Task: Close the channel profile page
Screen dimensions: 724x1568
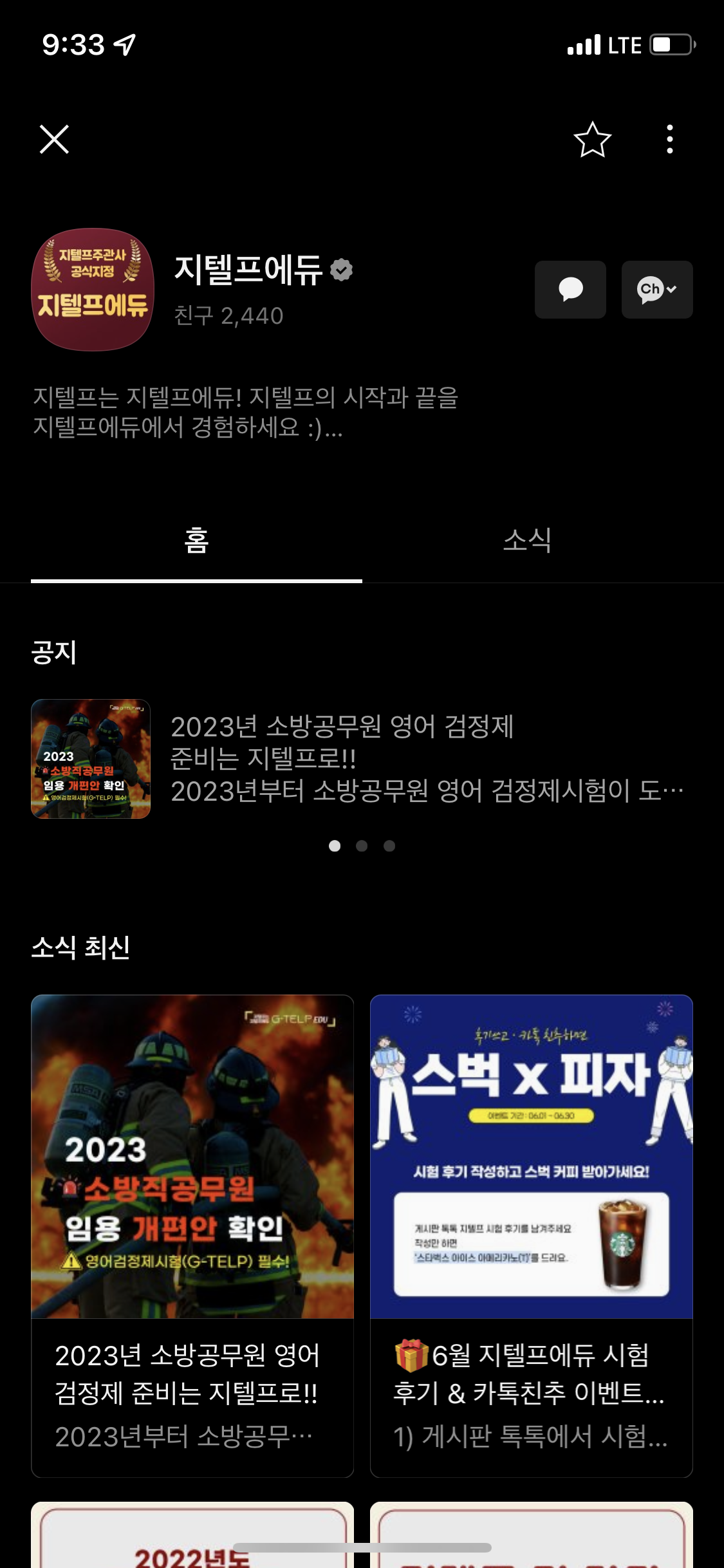Action: (x=54, y=139)
